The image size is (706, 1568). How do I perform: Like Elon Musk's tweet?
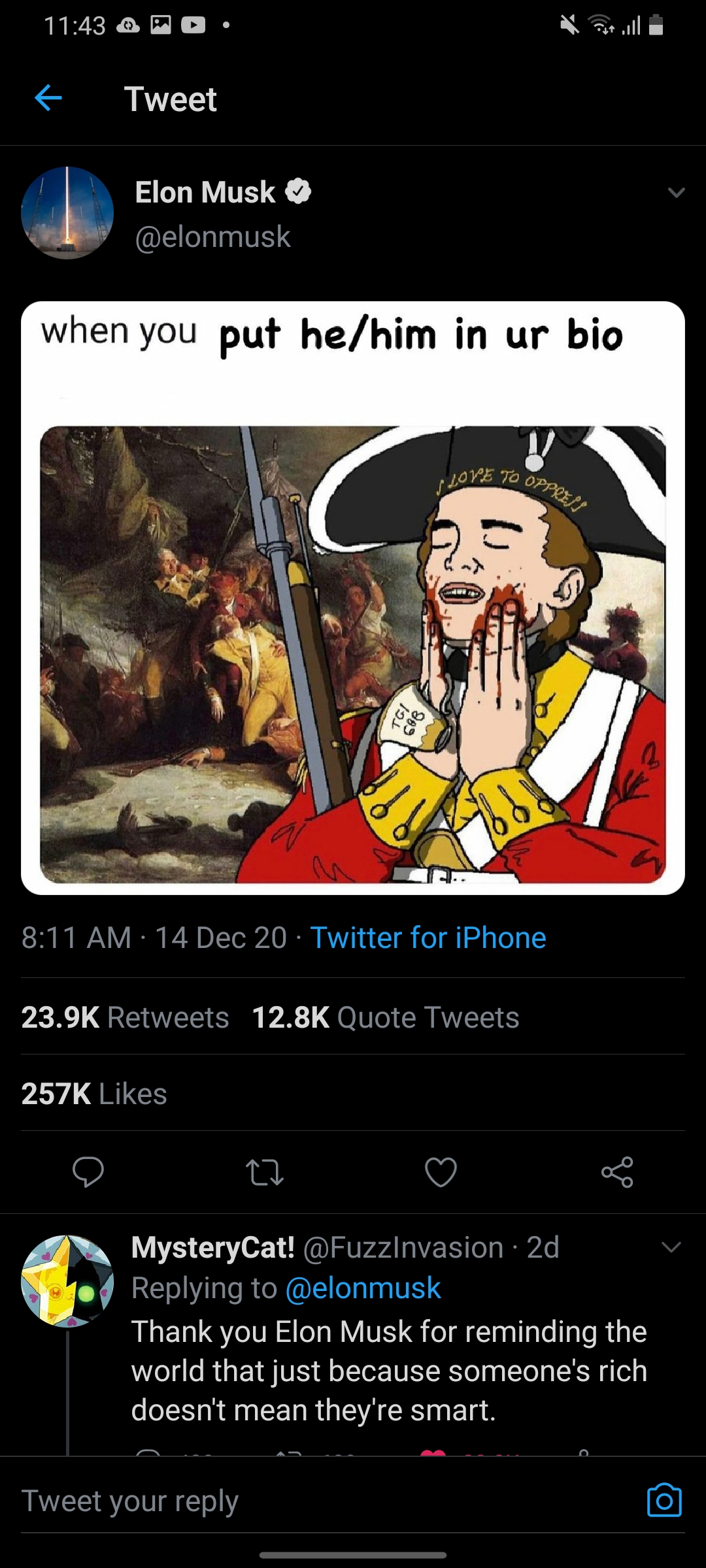click(441, 1172)
